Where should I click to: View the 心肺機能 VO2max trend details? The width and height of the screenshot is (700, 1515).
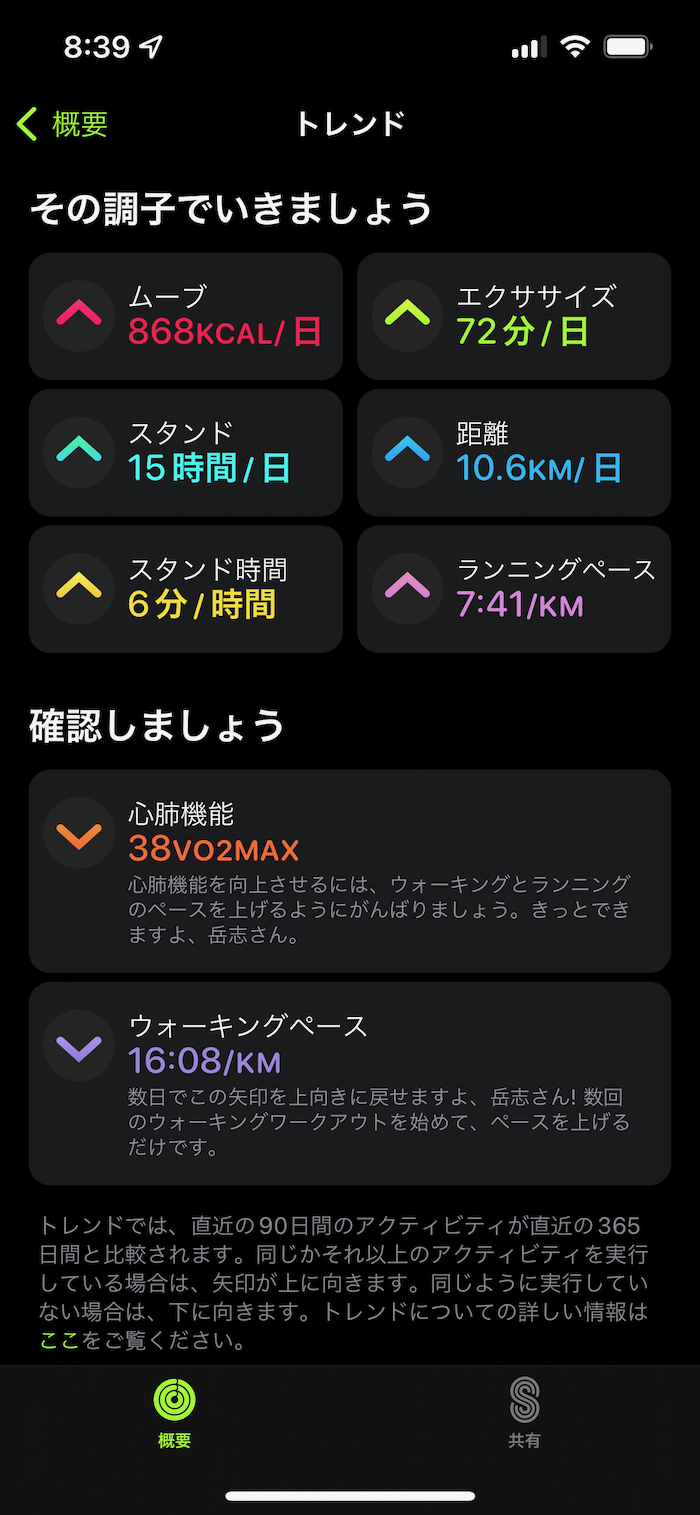click(x=349, y=871)
